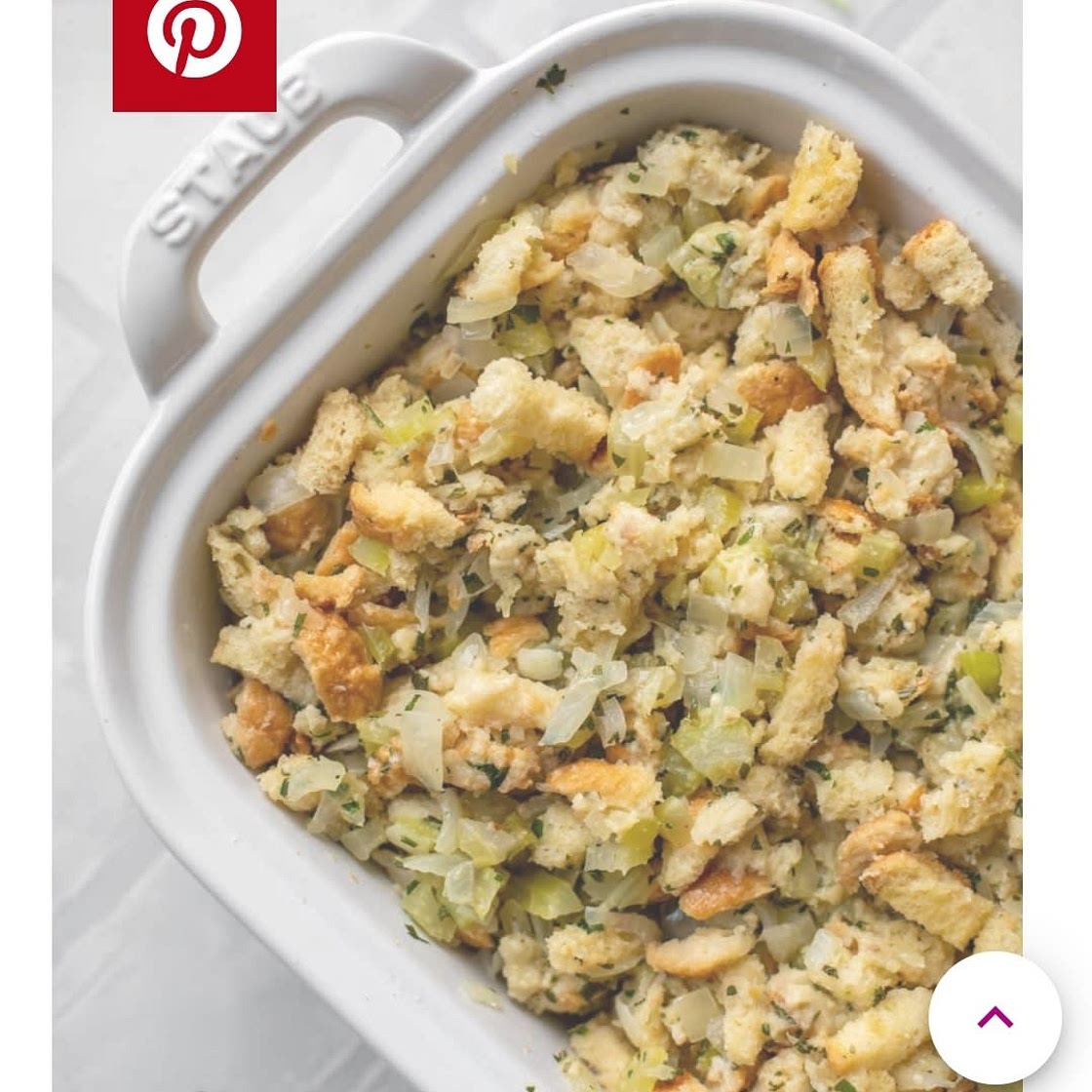Tap the scroll-to-top arrow button
The image size is (1092, 1092).
tap(994, 1018)
